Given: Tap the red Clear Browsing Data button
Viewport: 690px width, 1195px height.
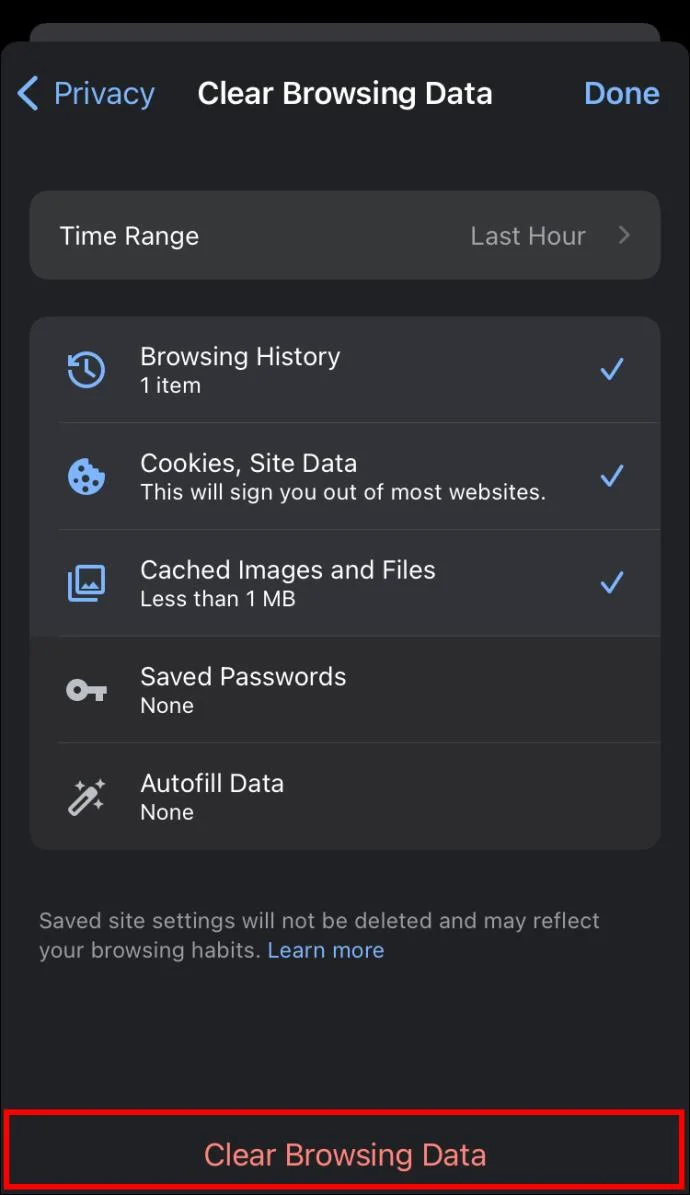Looking at the screenshot, I should (x=345, y=1155).
